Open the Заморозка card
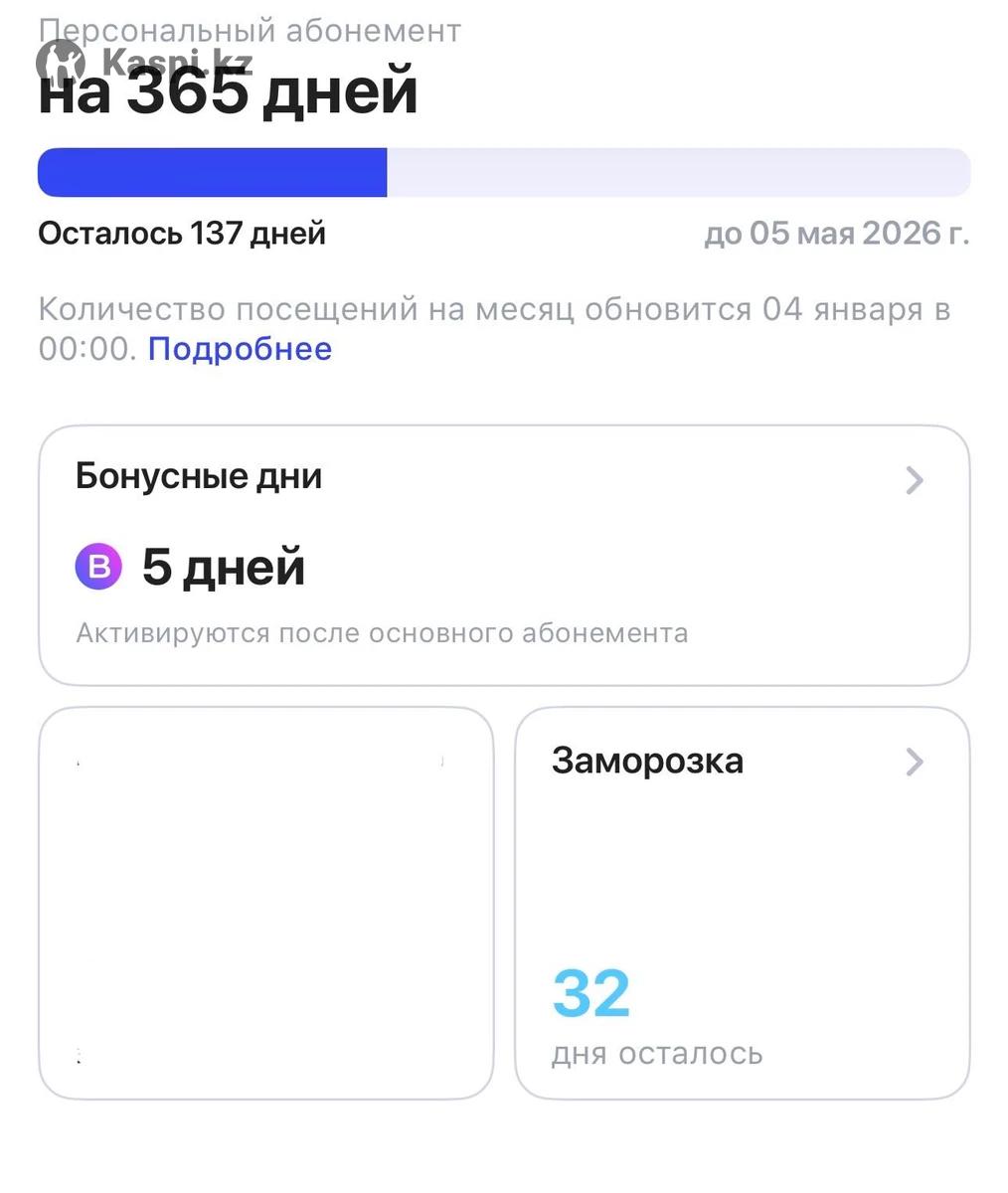 coord(742,902)
